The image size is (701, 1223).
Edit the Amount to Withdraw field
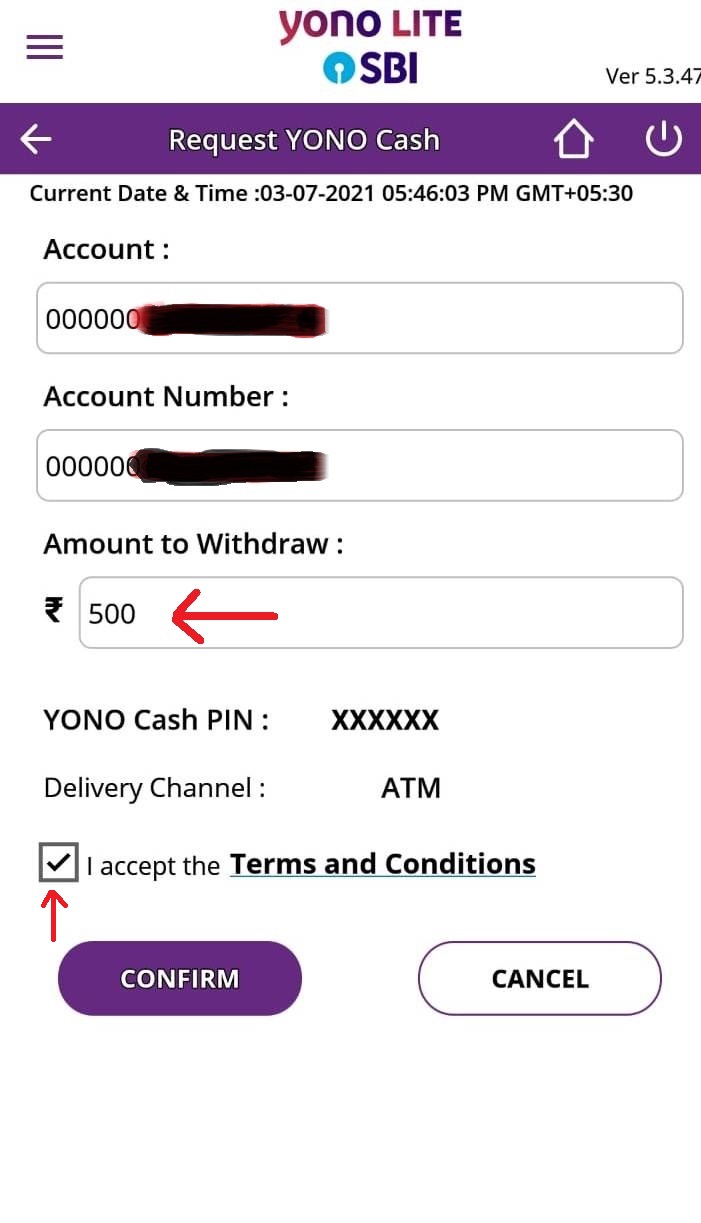pos(380,612)
